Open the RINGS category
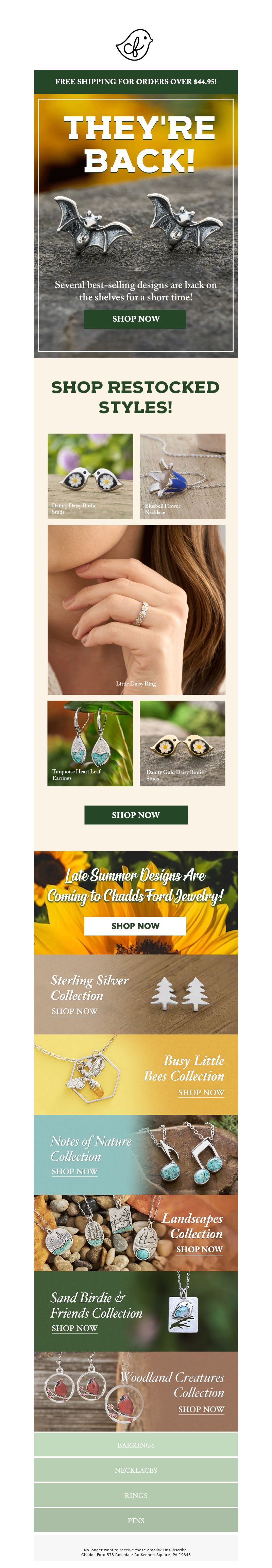This screenshot has width=272, height=1568. 136,1495
